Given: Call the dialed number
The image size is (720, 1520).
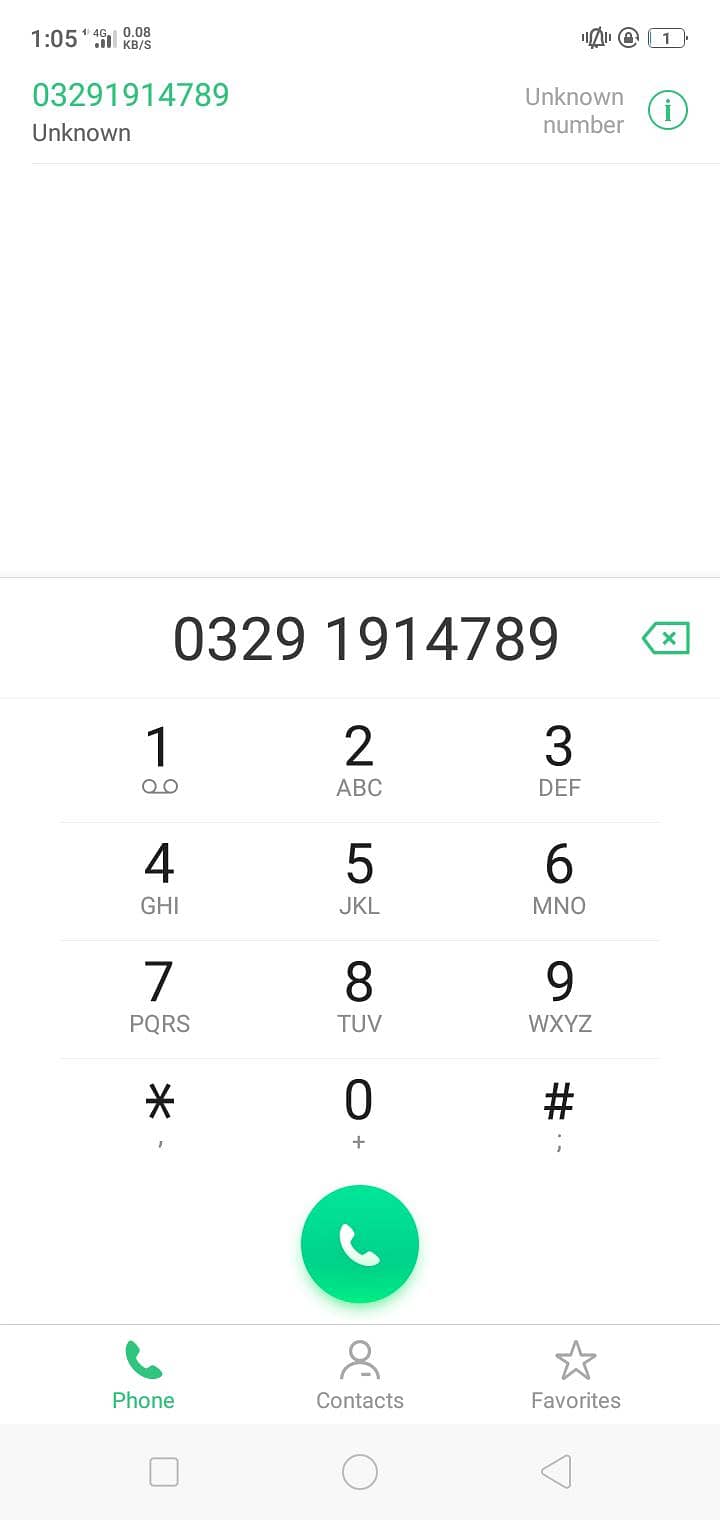Looking at the screenshot, I should pos(360,1244).
